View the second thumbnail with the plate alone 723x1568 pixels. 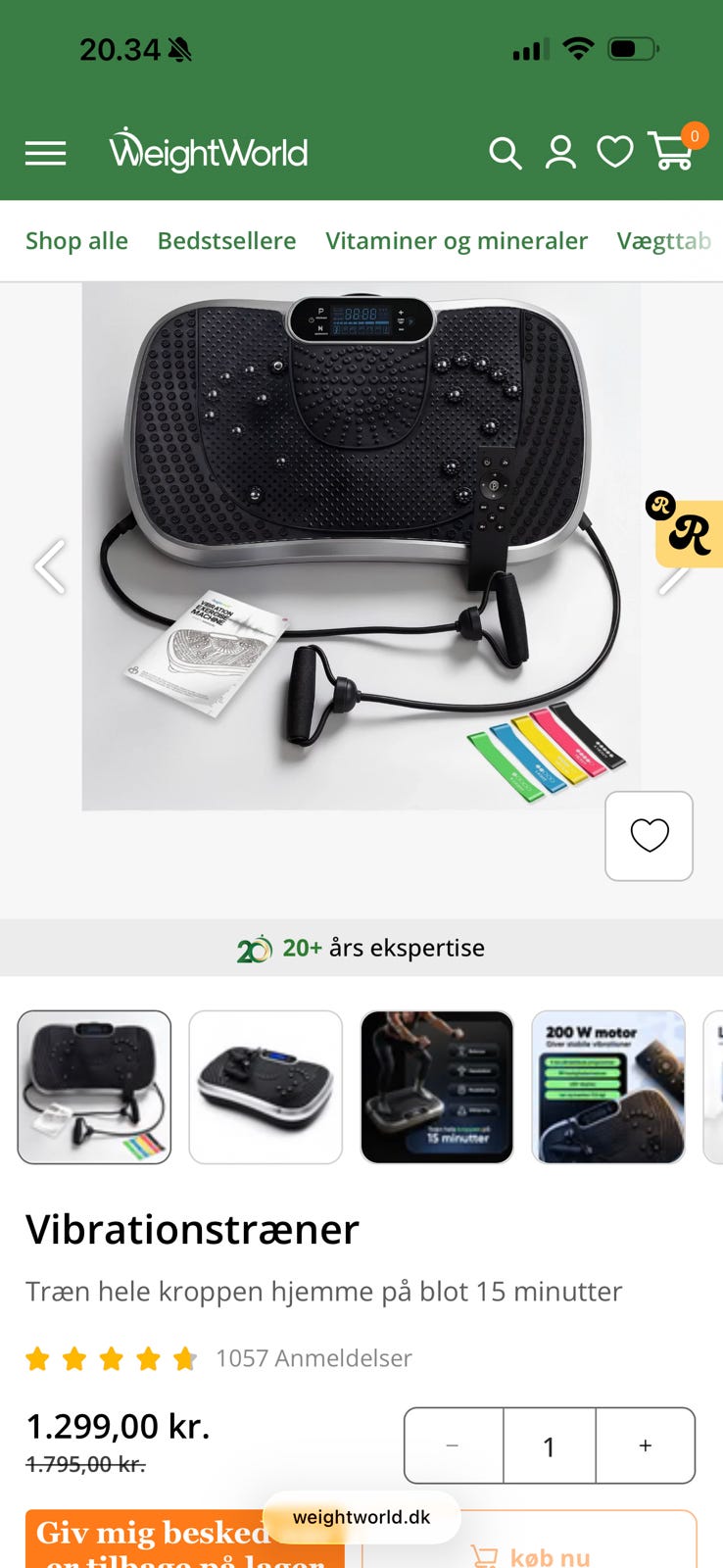pyautogui.click(x=265, y=1088)
